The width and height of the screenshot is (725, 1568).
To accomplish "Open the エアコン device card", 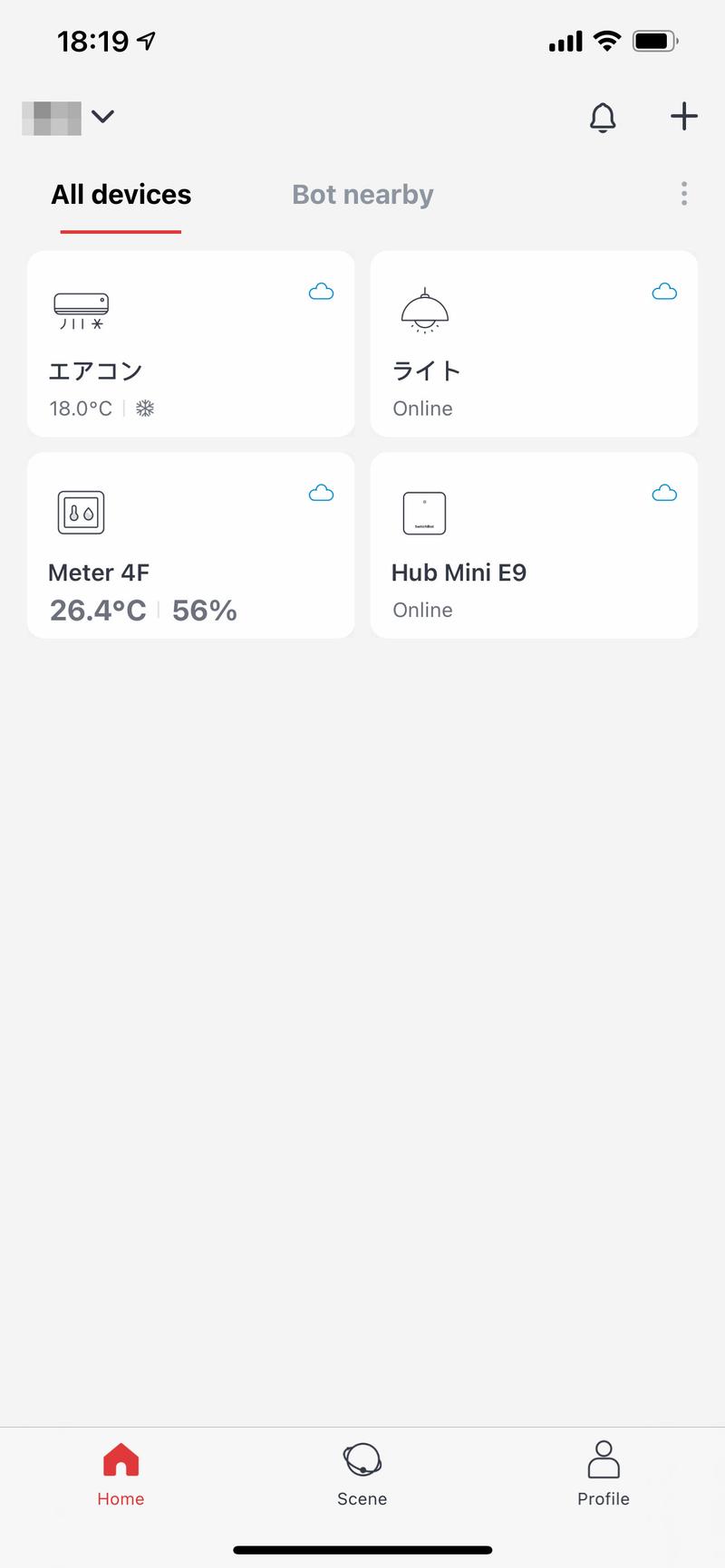I will coord(190,344).
